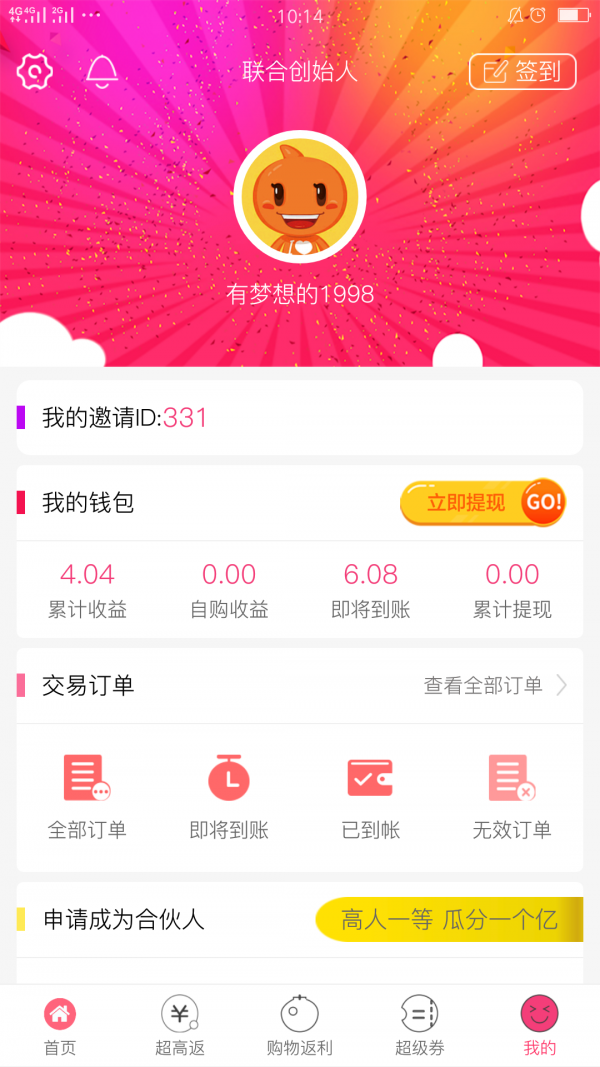Tap 立即提现 GO to withdraw

click(483, 503)
